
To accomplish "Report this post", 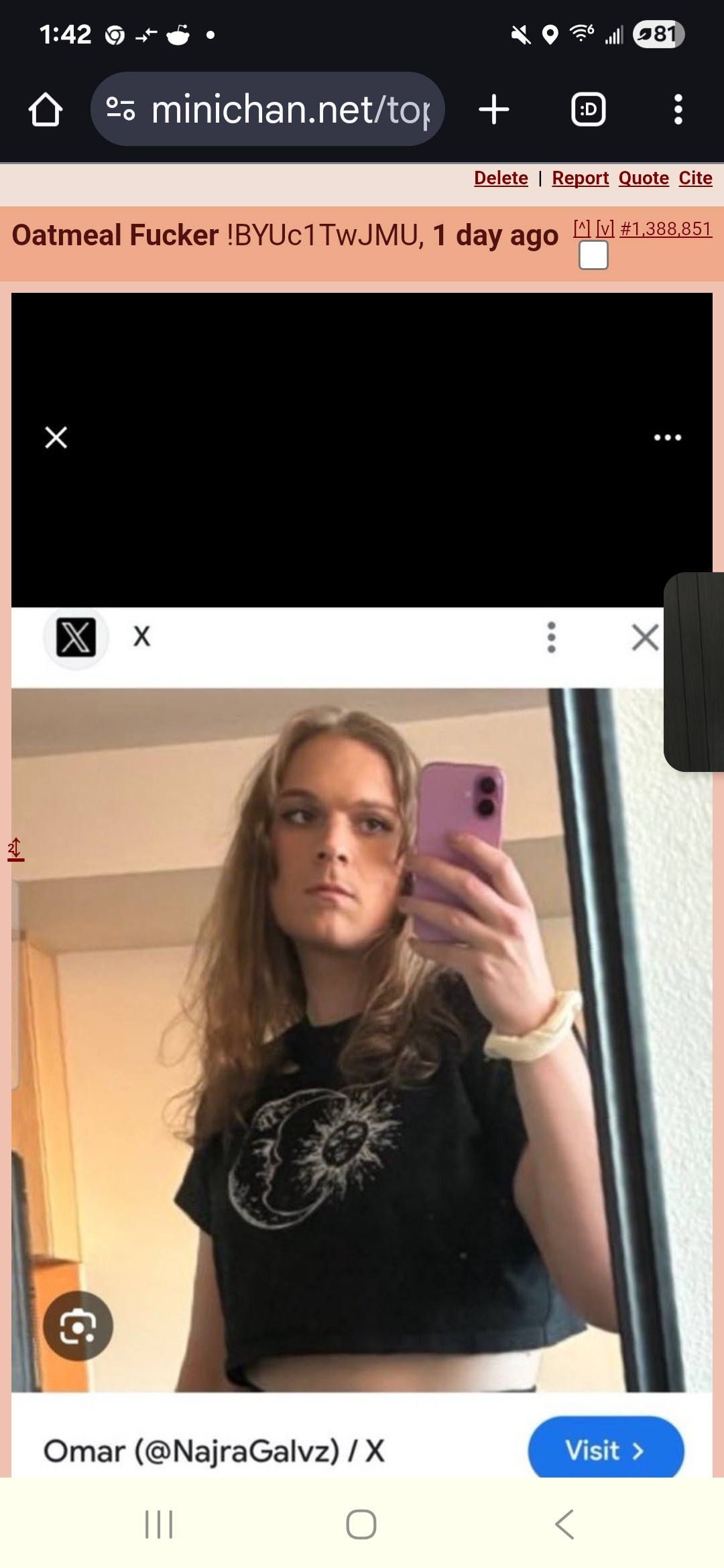I will coord(580,178).
